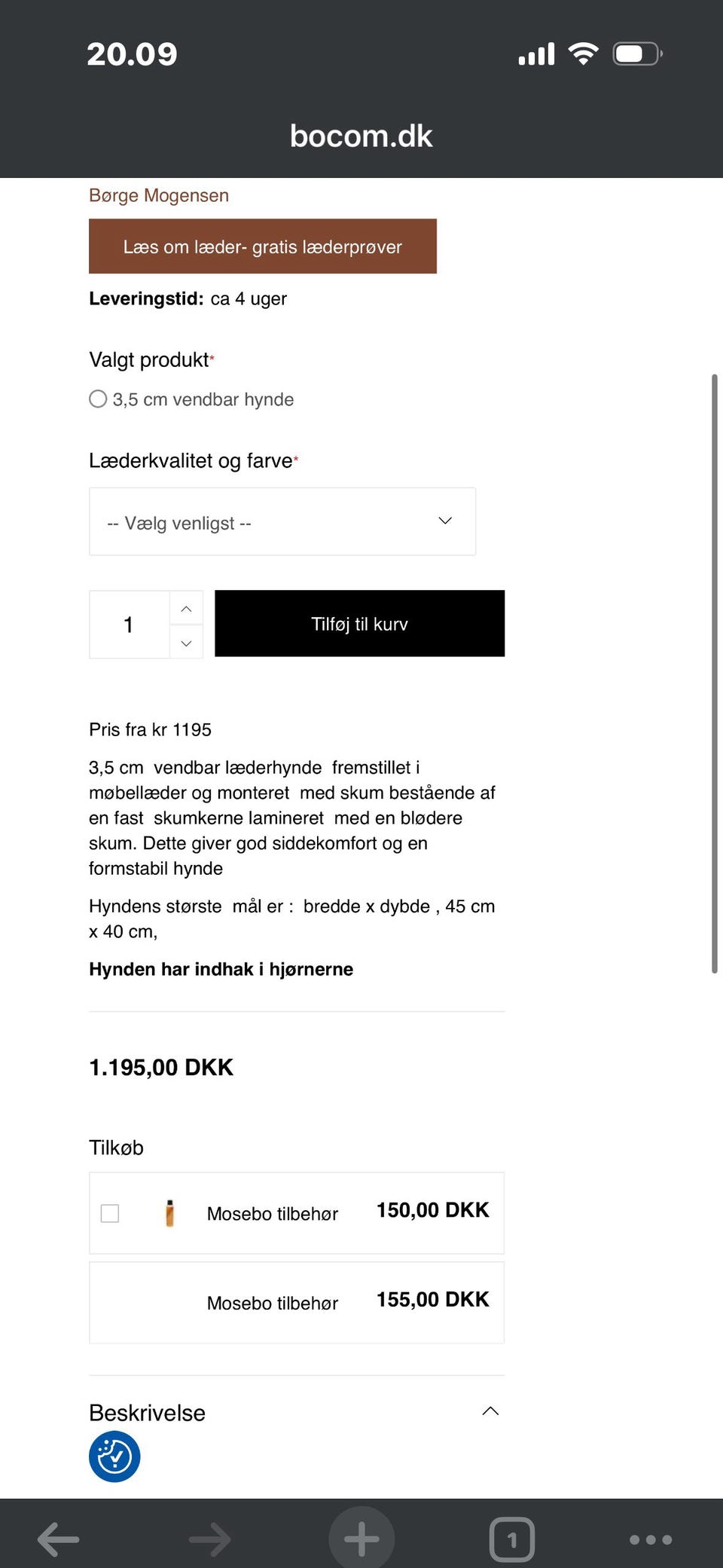Increase quantity with the up arrow

point(186,607)
